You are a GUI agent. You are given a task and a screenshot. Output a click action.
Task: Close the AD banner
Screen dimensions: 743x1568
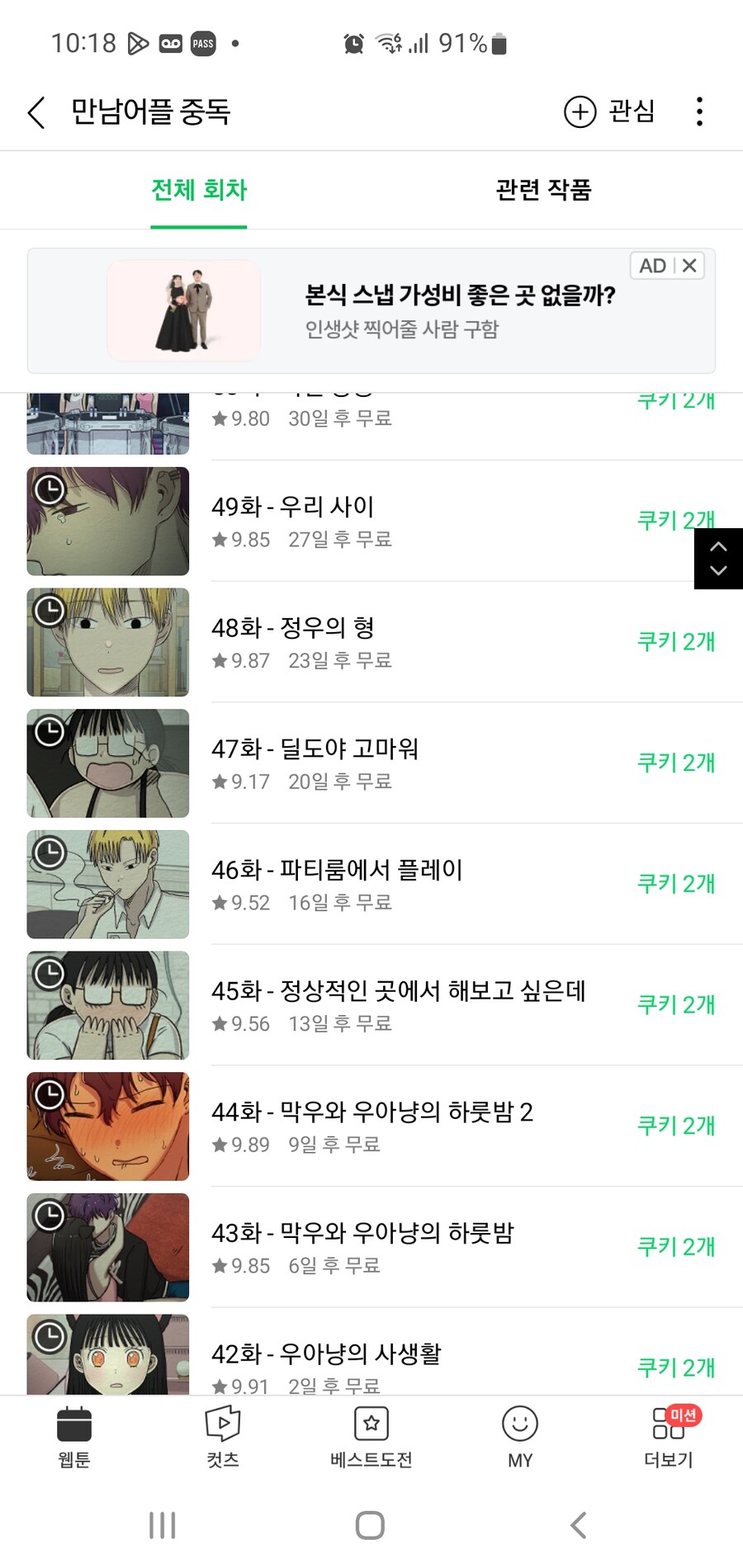[x=689, y=266]
